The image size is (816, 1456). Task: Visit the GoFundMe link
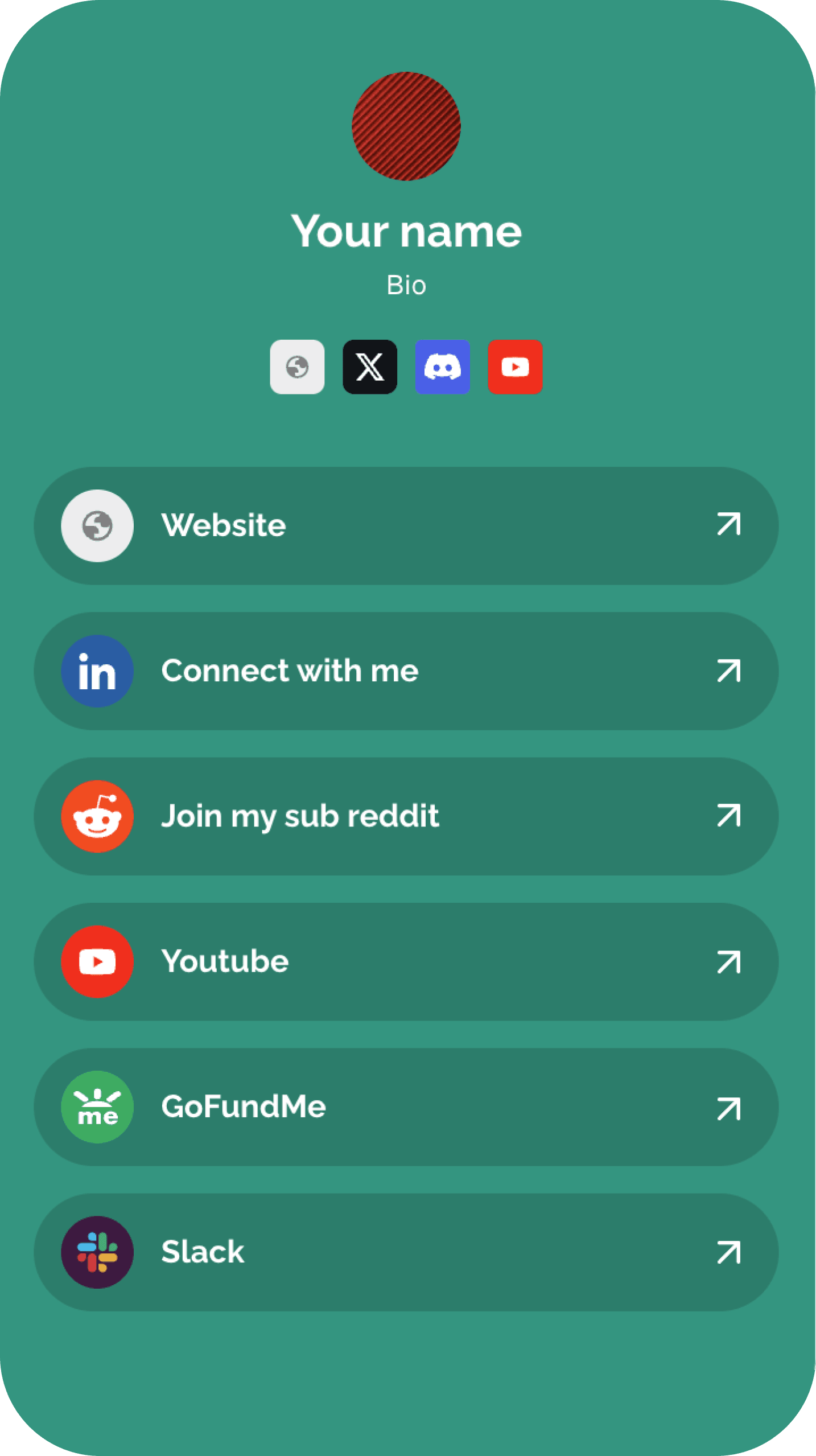406,1107
